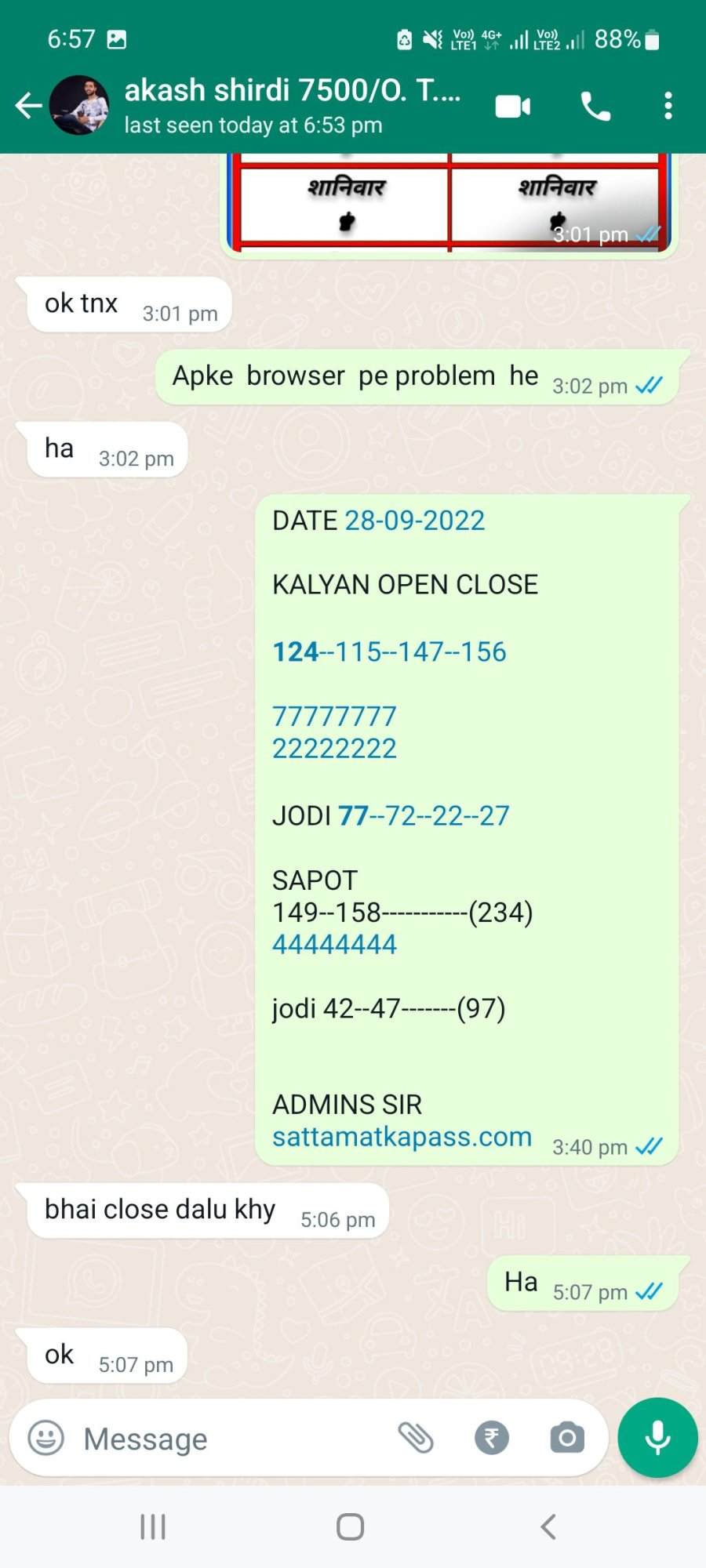Screen dimensions: 706x1568
Task: Tap the system home button
Action: click(x=350, y=1526)
